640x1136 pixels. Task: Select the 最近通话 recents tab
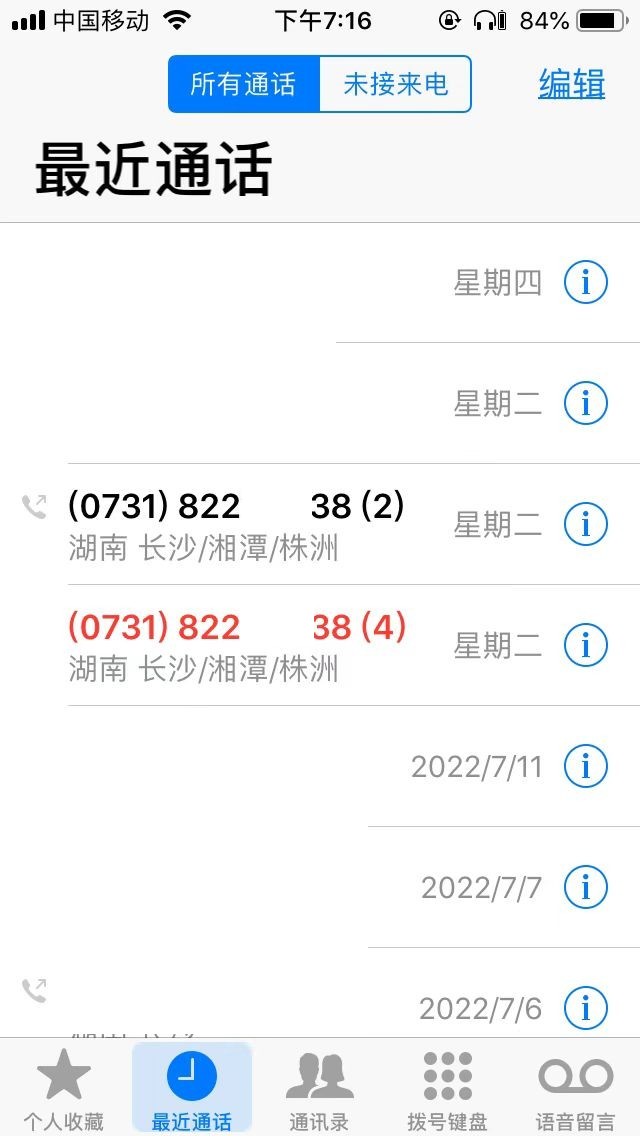pos(192,1088)
